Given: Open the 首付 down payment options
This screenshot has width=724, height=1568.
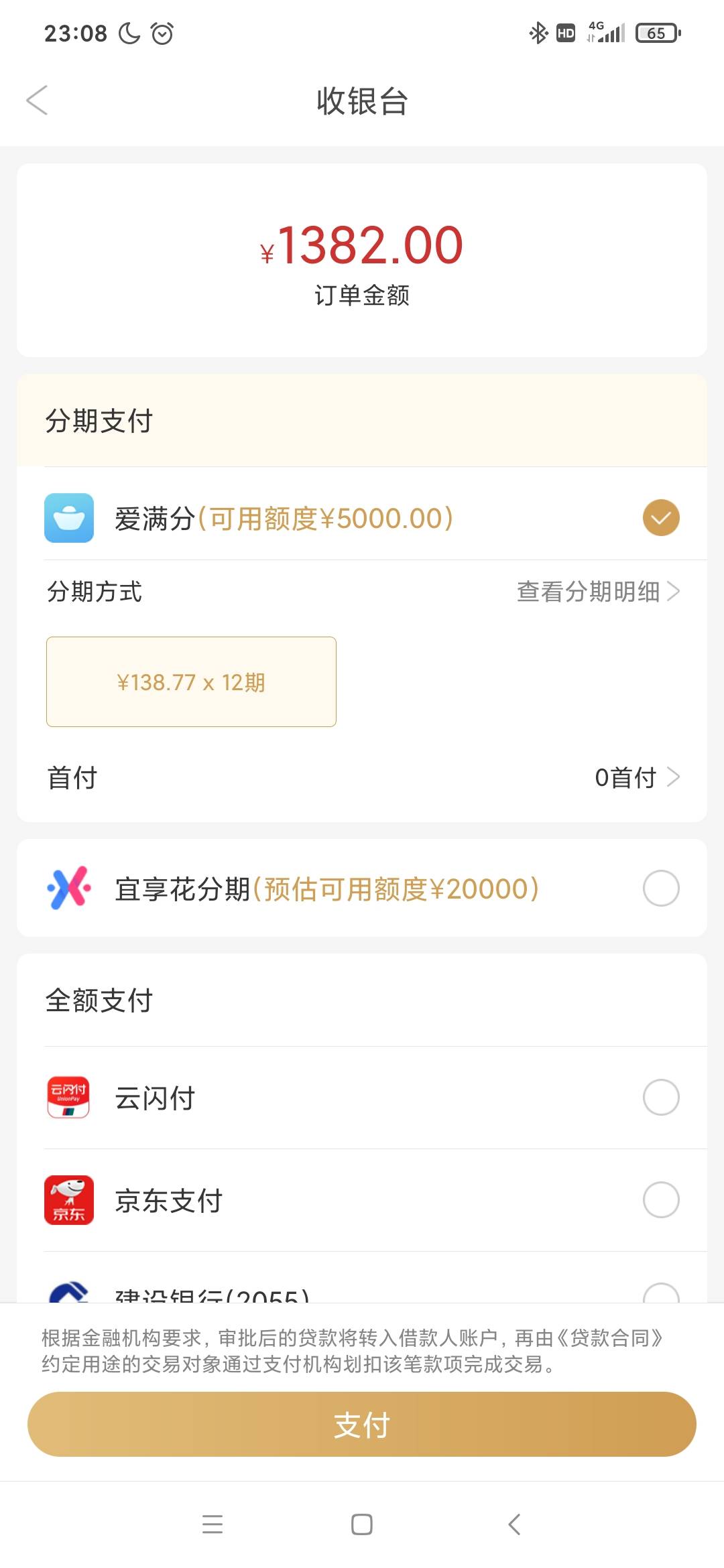Looking at the screenshot, I should (x=362, y=777).
